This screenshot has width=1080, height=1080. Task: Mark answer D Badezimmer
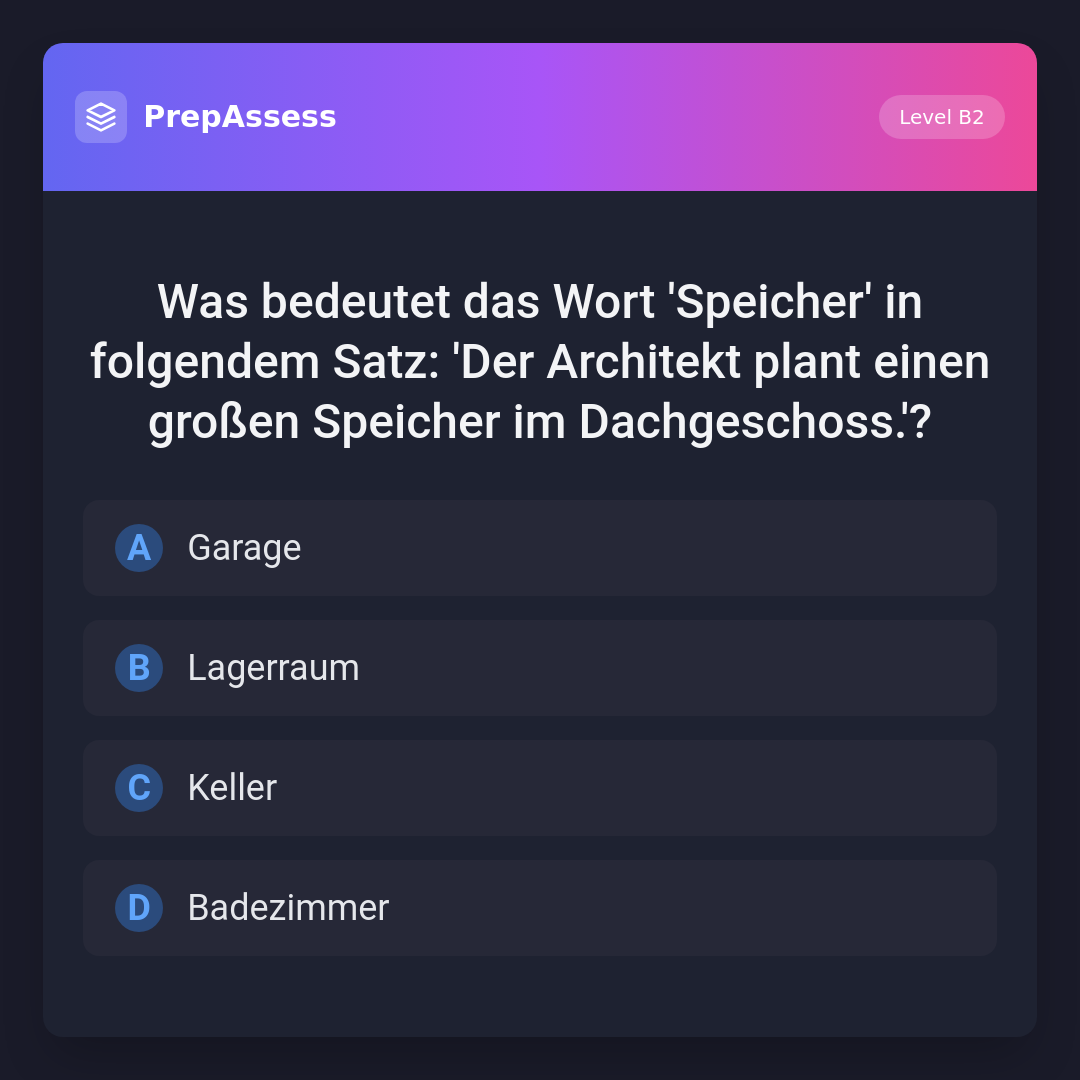(540, 908)
